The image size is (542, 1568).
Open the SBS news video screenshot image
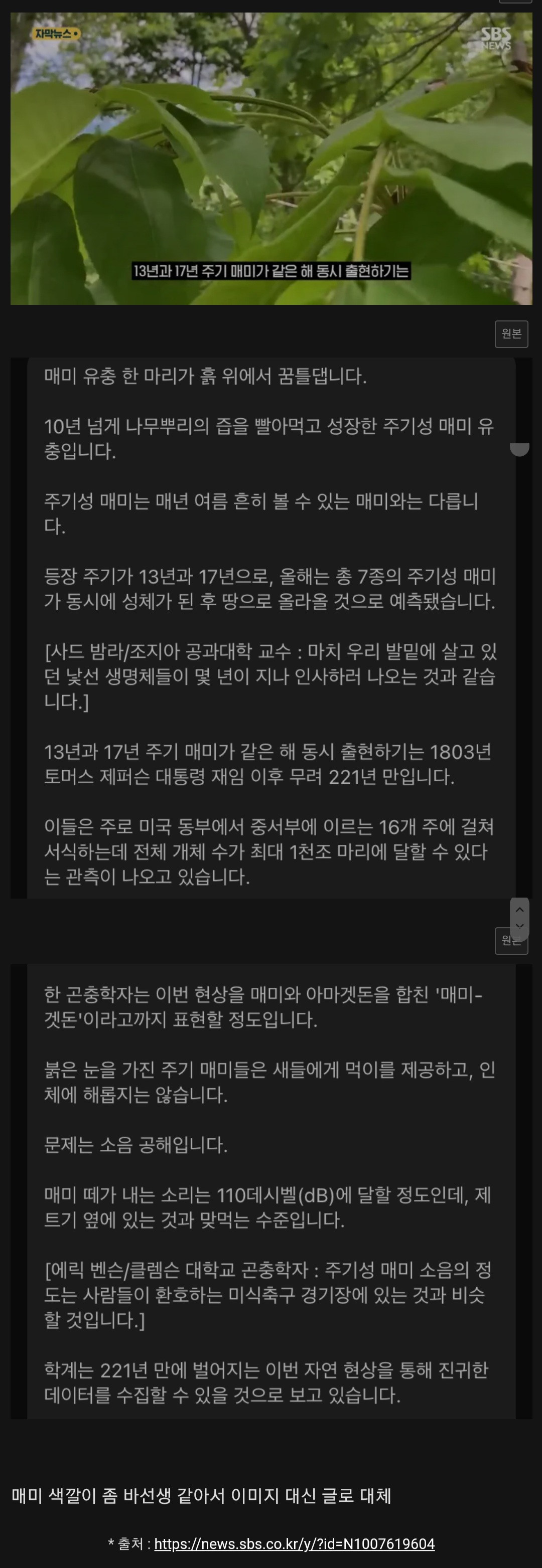click(271, 158)
